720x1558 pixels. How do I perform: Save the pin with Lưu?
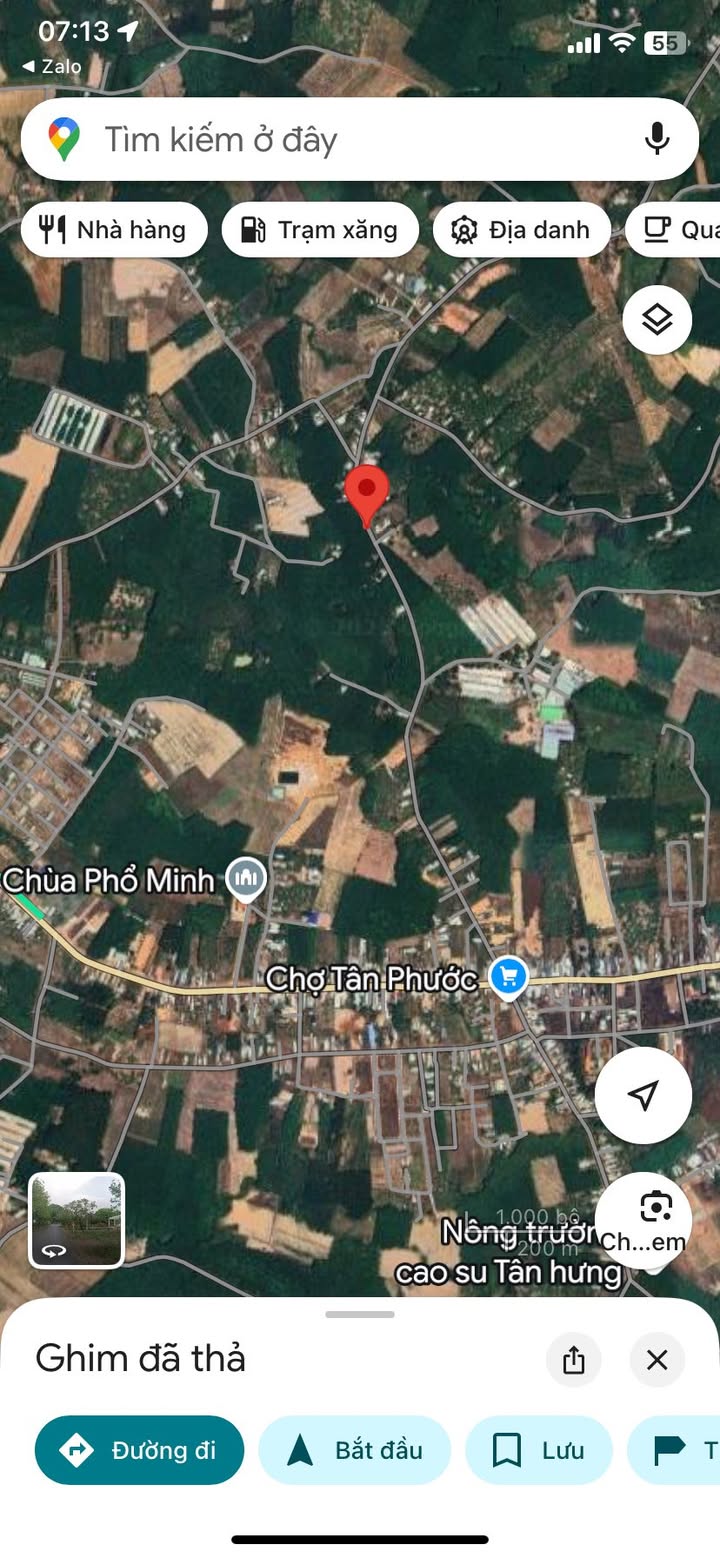[538, 1450]
